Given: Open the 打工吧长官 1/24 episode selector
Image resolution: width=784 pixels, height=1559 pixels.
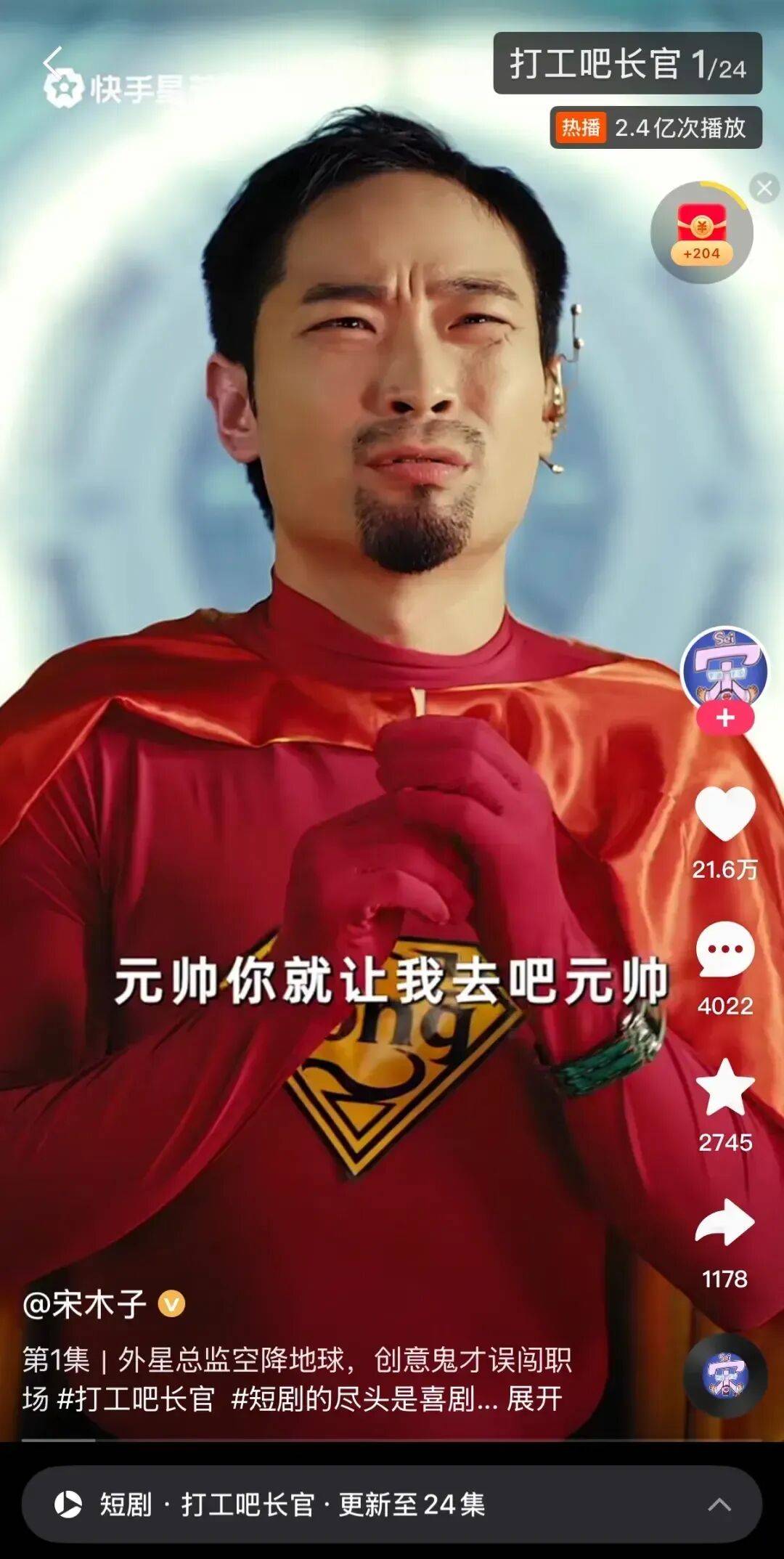Looking at the screenshot, I should click(x=627, y=64).
